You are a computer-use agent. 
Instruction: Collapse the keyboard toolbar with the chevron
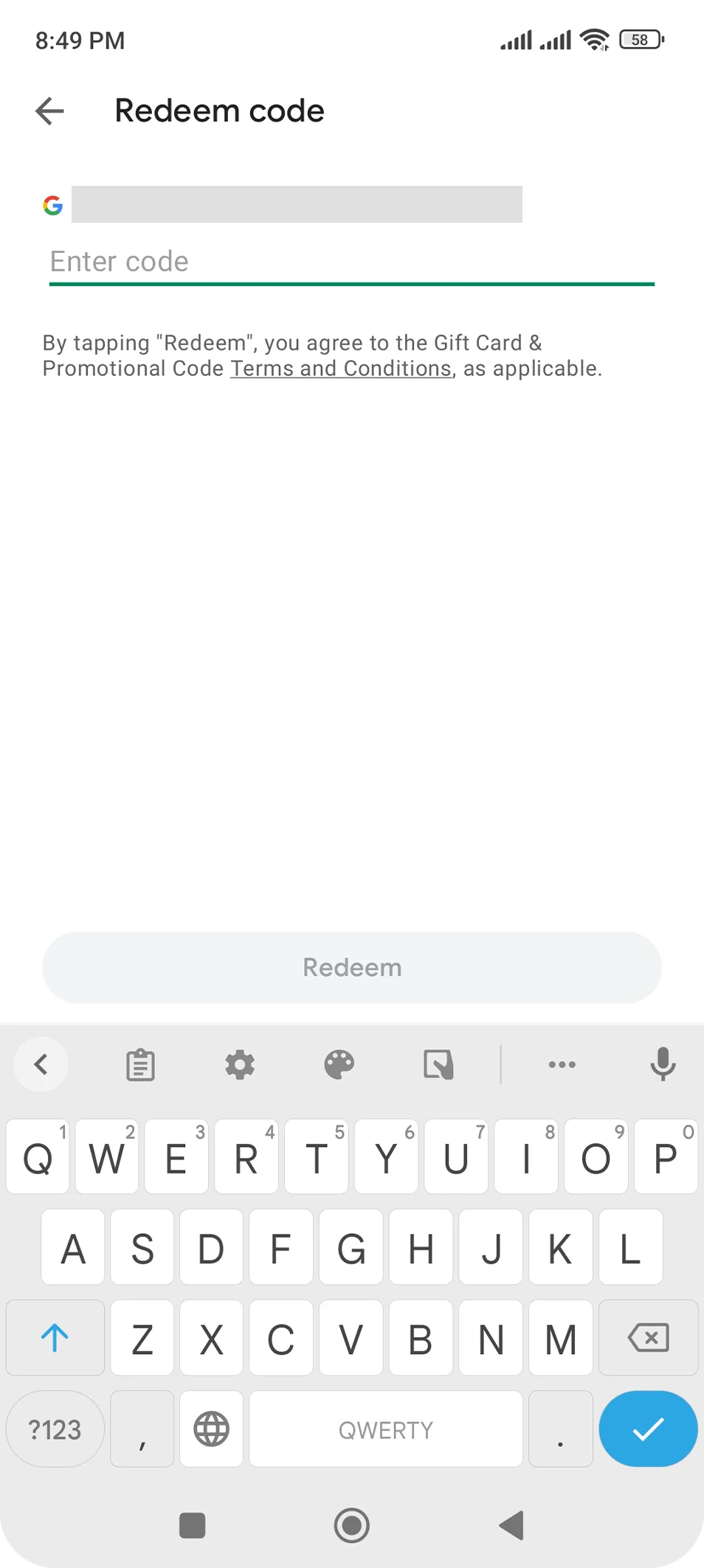(x=41, y=1064)
